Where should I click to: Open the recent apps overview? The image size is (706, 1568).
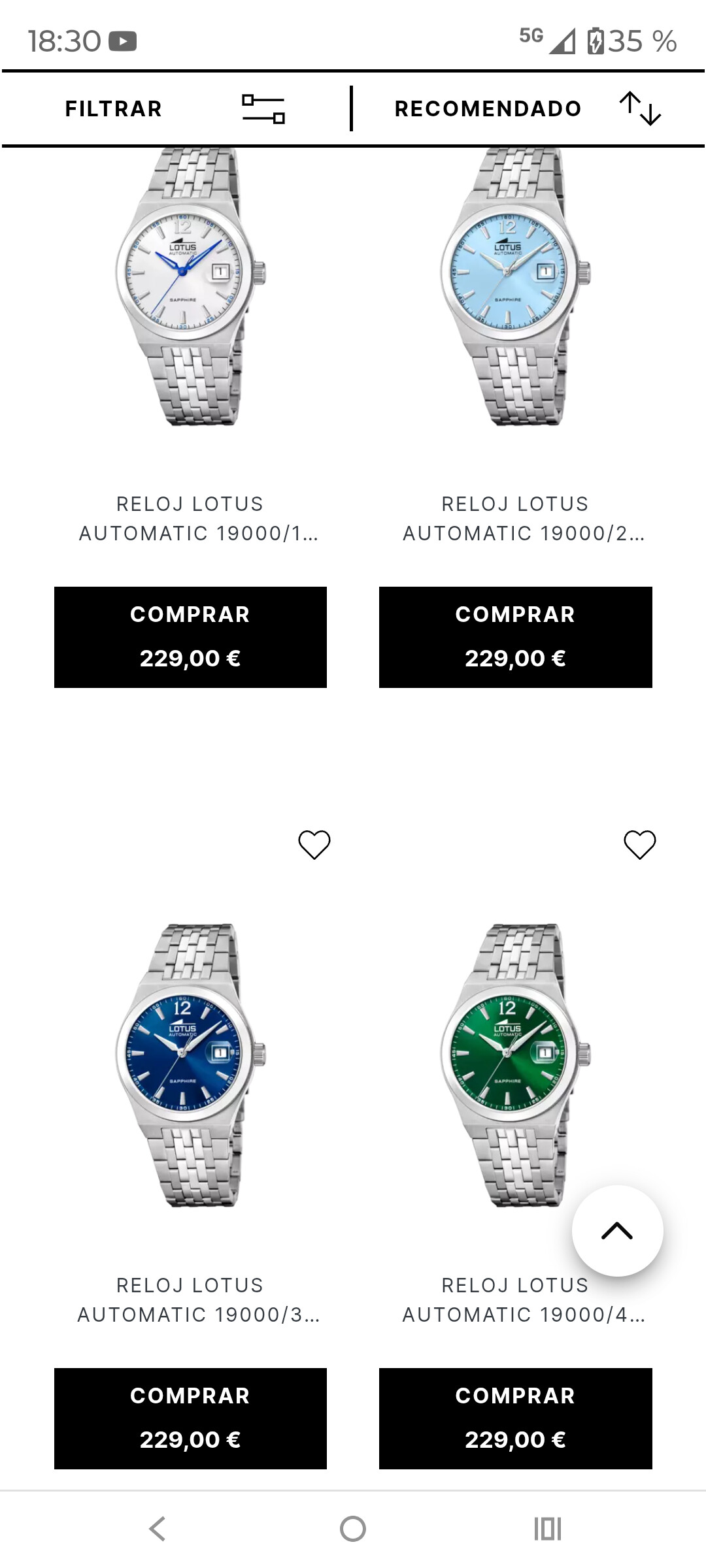(x=548, y=1529)
